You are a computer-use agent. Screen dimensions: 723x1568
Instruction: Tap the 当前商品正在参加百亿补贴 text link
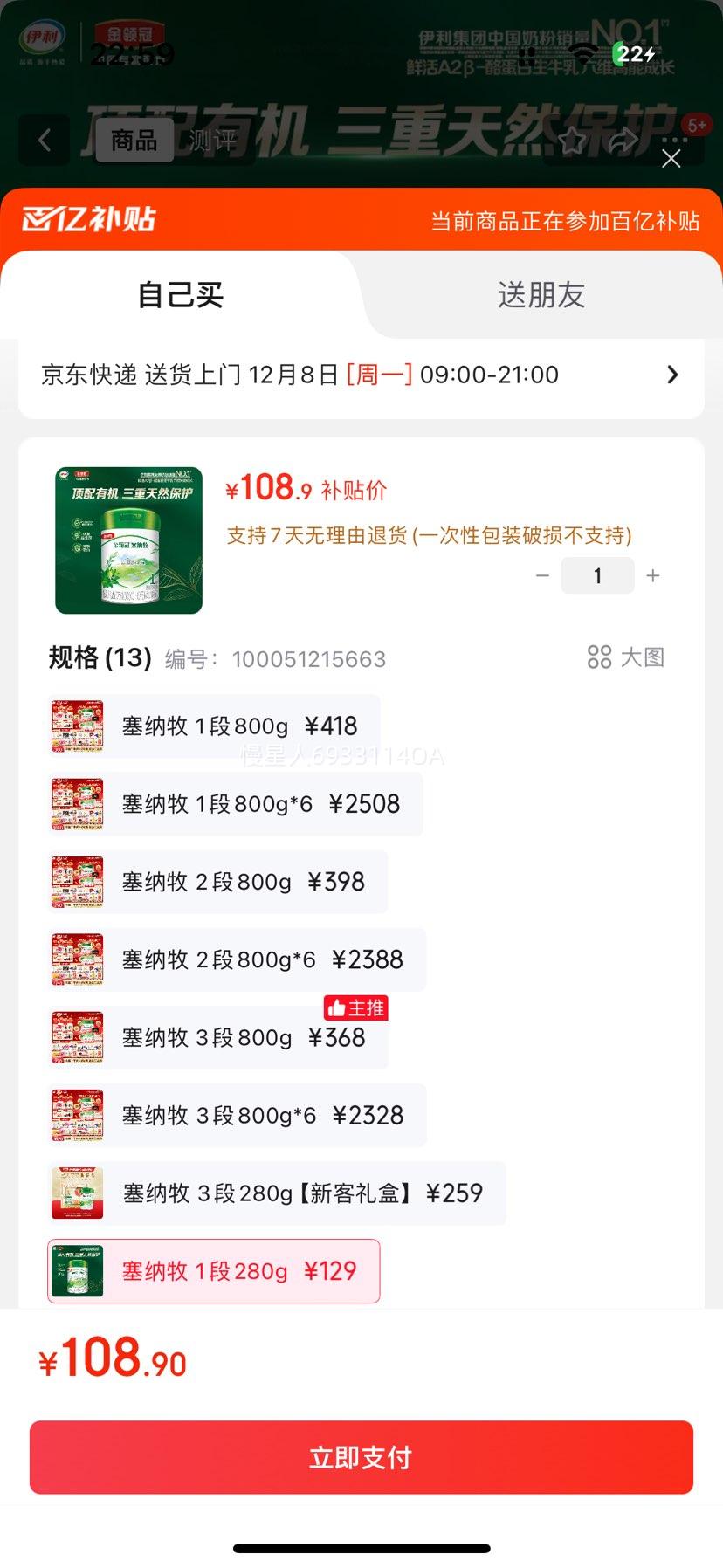[566, 221]
